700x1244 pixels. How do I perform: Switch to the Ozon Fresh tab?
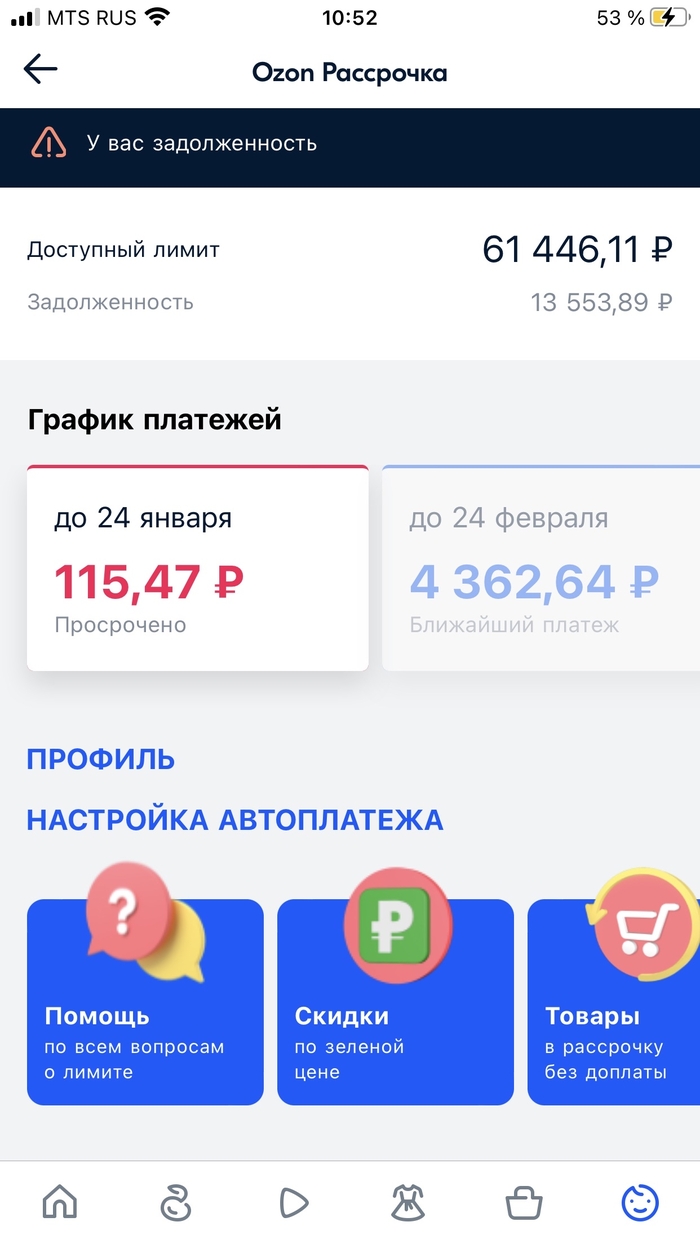click(176, 1202)
